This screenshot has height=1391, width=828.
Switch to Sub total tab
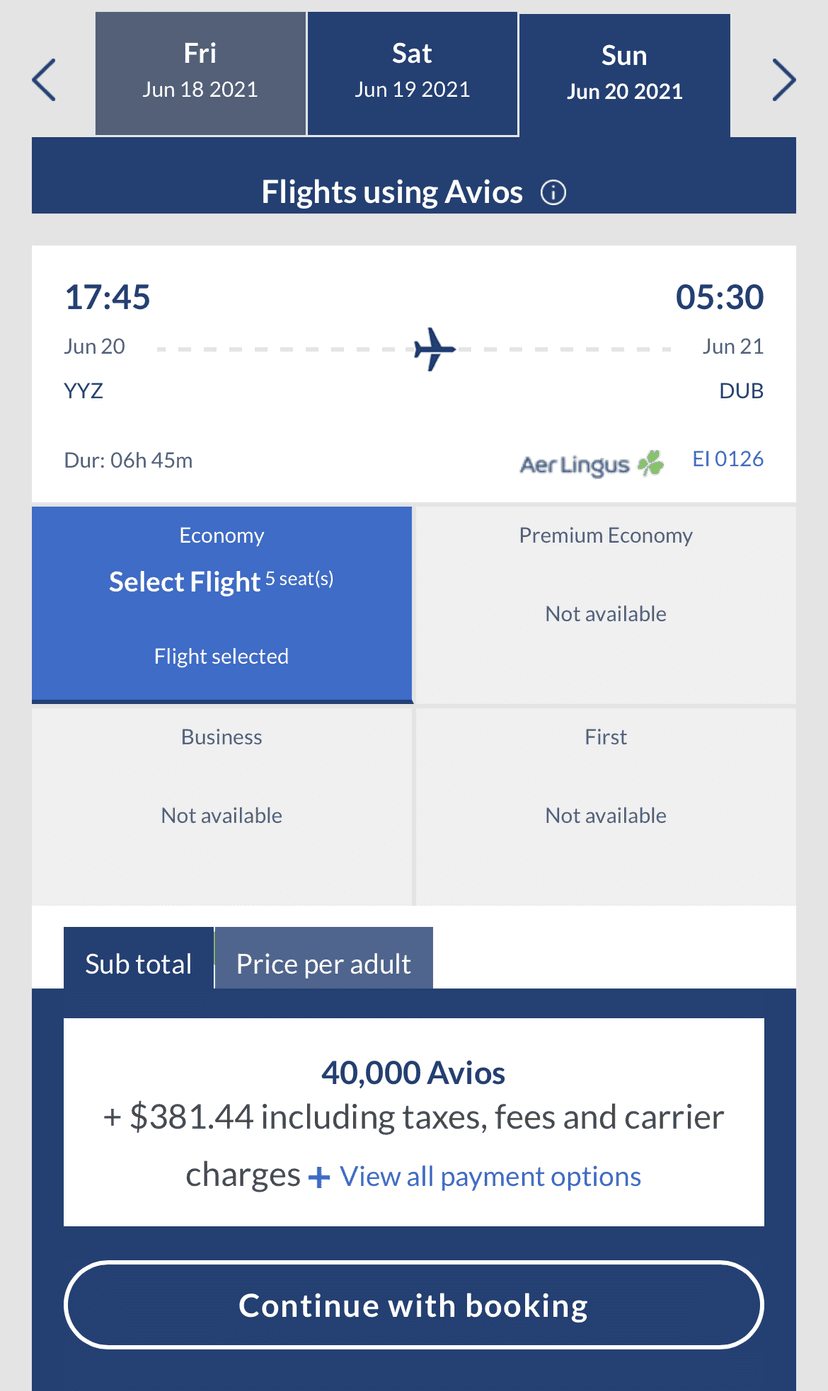coord(138,963)
